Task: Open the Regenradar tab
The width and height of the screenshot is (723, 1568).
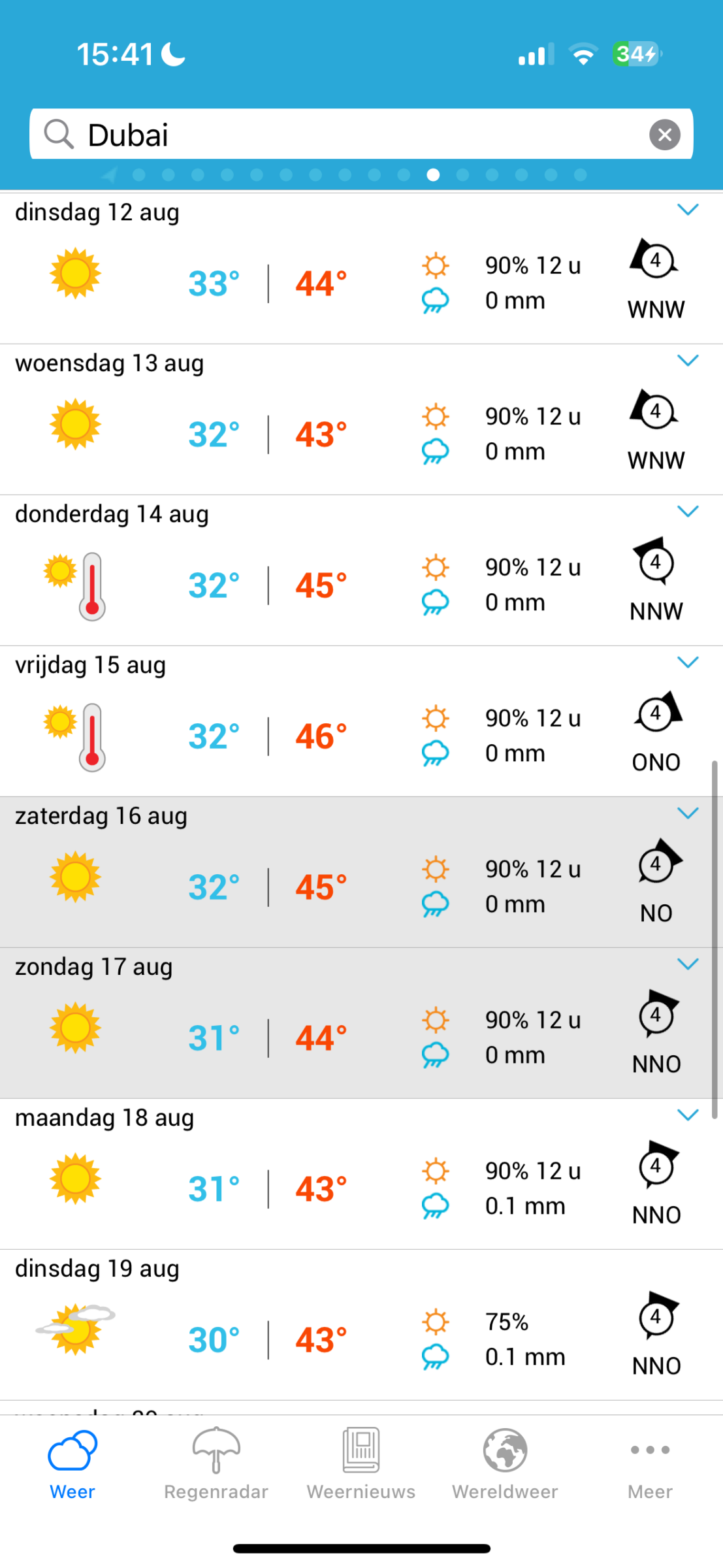Action: pyautogui.click(x=216, y=1463)
